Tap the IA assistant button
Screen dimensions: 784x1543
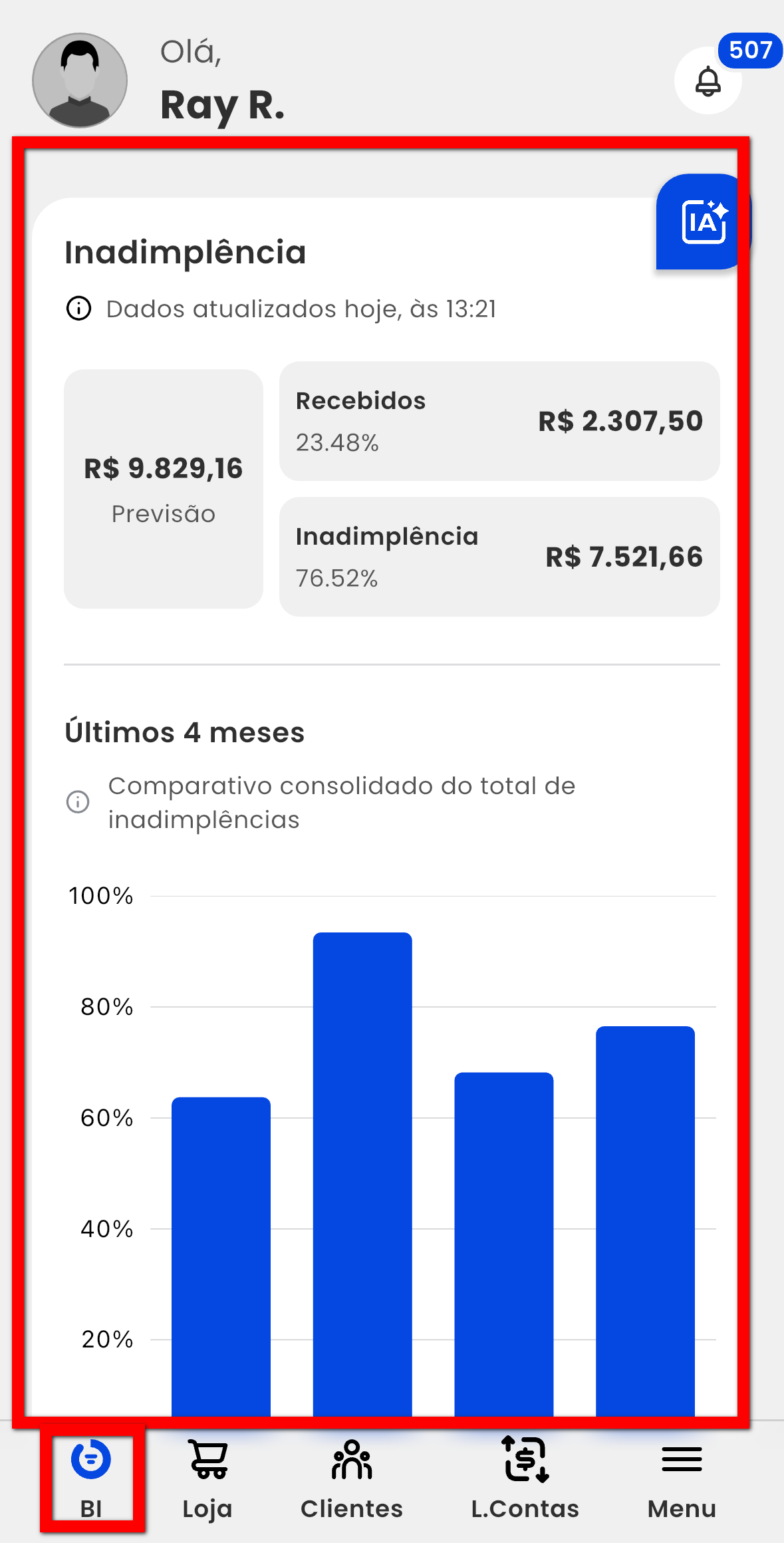coord(702,221)
